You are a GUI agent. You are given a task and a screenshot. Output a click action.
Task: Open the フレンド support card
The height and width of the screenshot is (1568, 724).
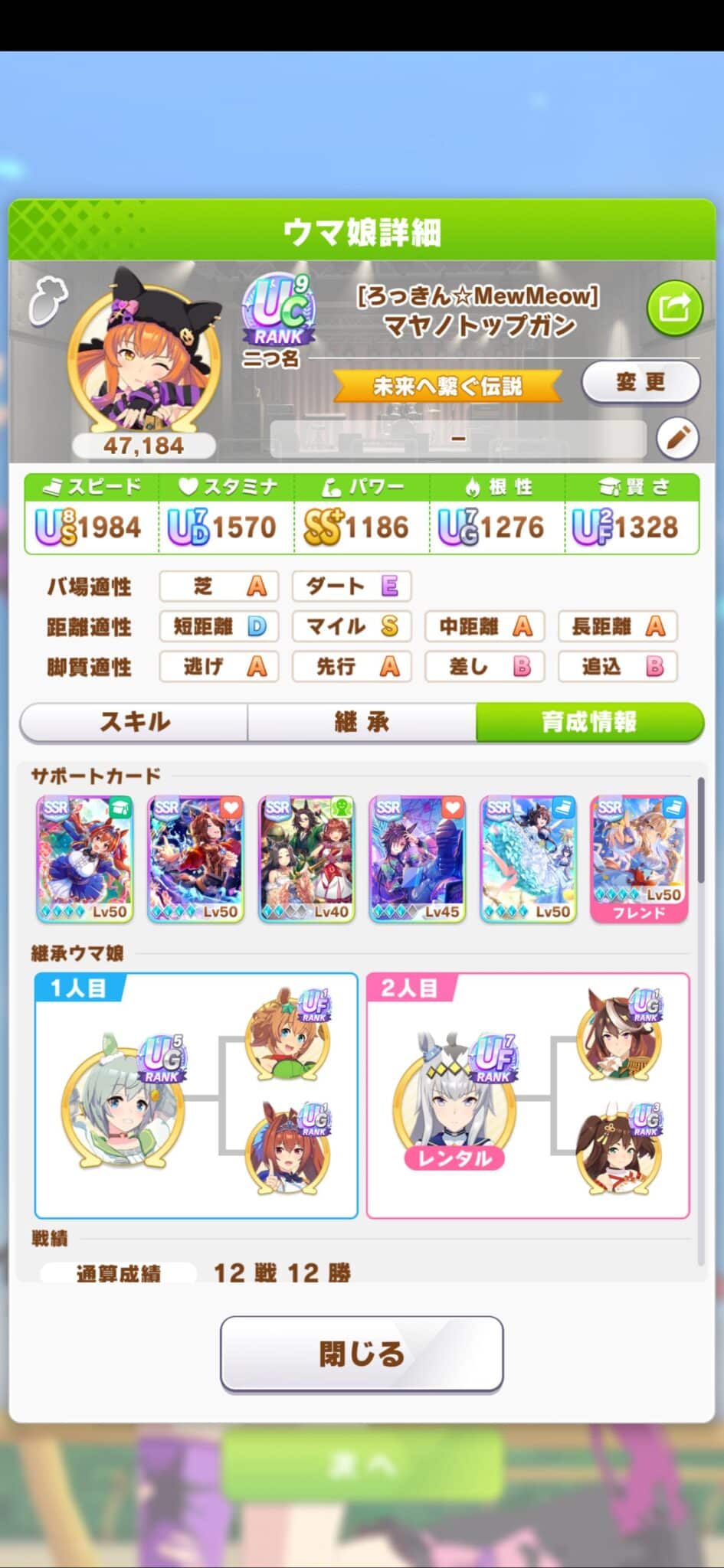639,859
